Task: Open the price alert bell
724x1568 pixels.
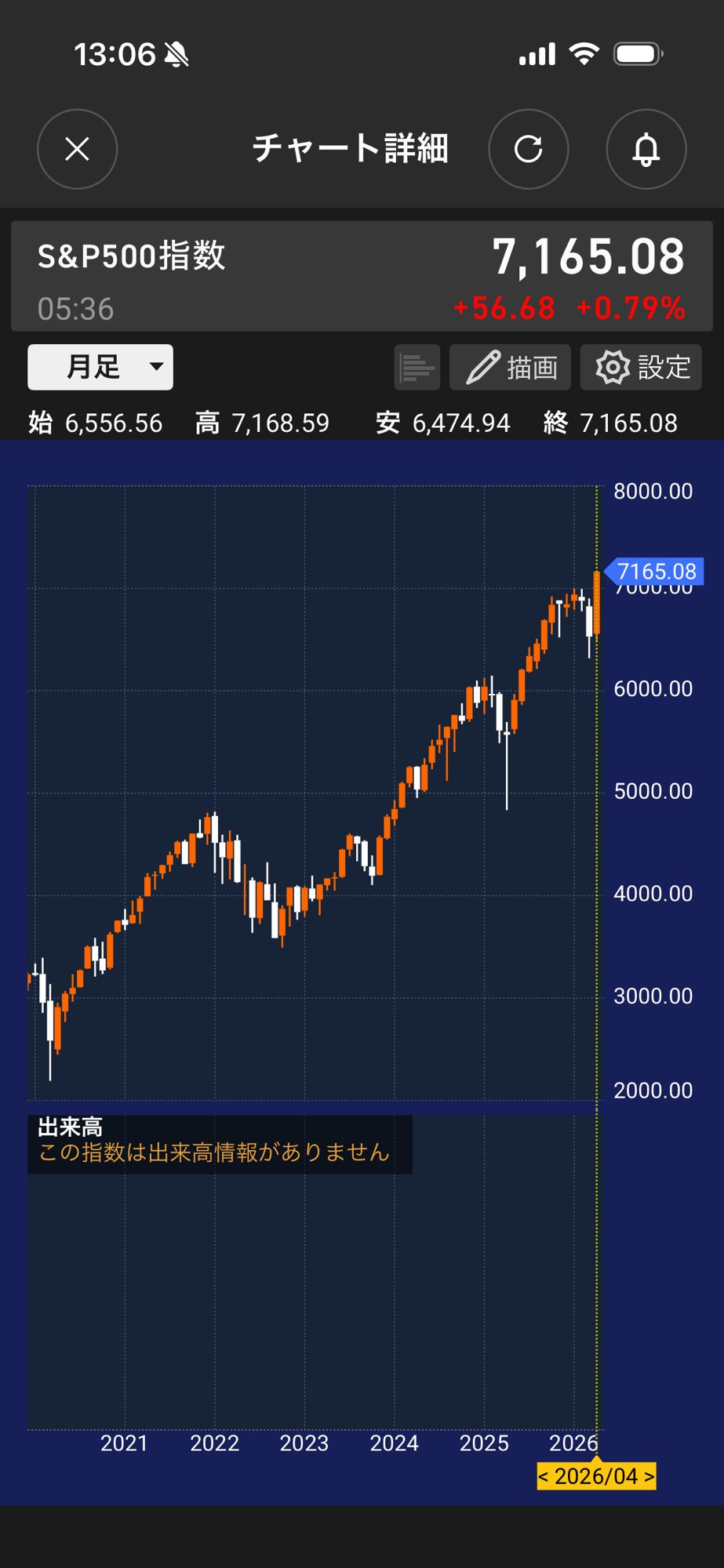Action: pyautogui.click(x=646, y=149)
